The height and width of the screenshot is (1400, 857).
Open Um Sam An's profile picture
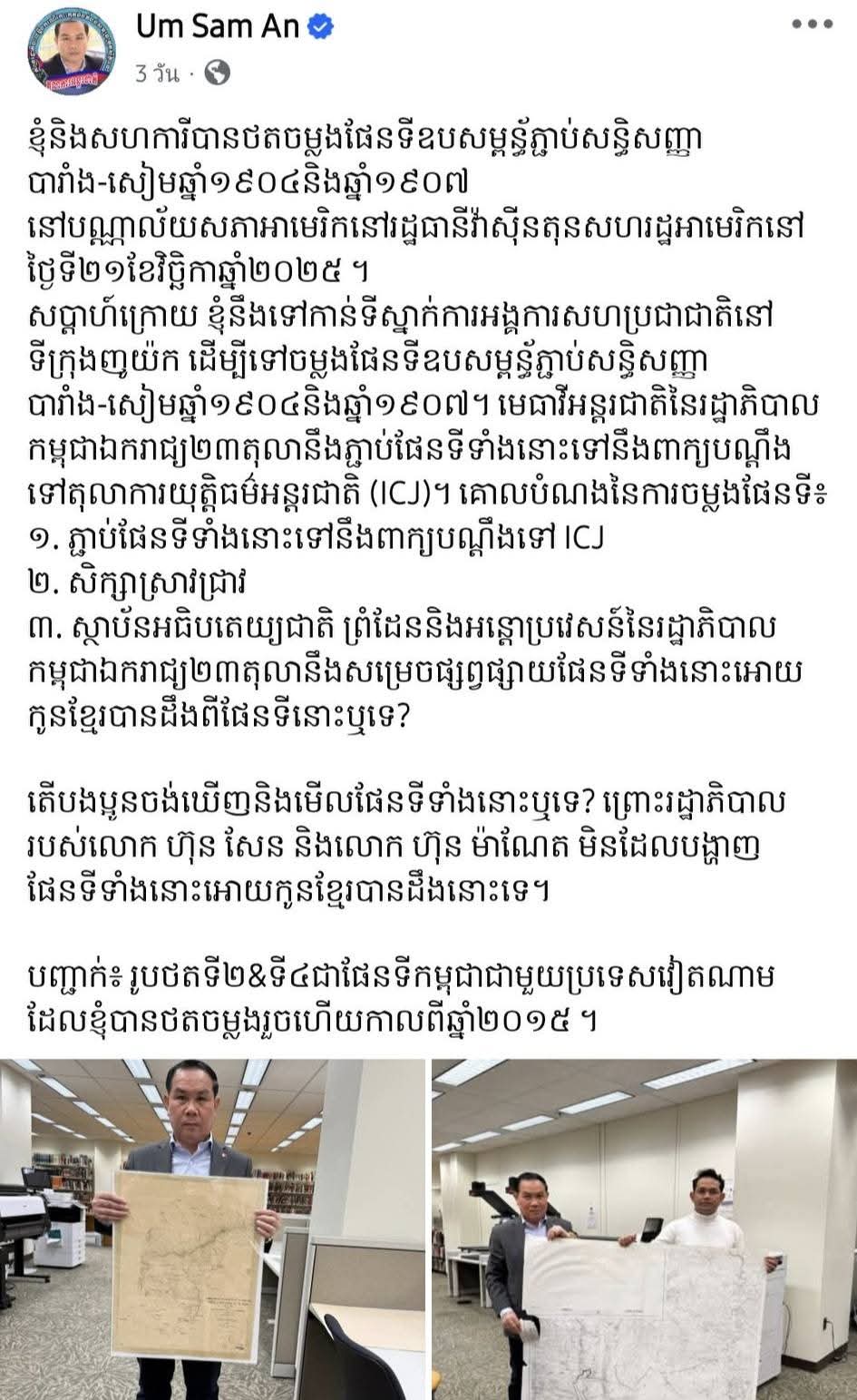(x=79, y=49)
